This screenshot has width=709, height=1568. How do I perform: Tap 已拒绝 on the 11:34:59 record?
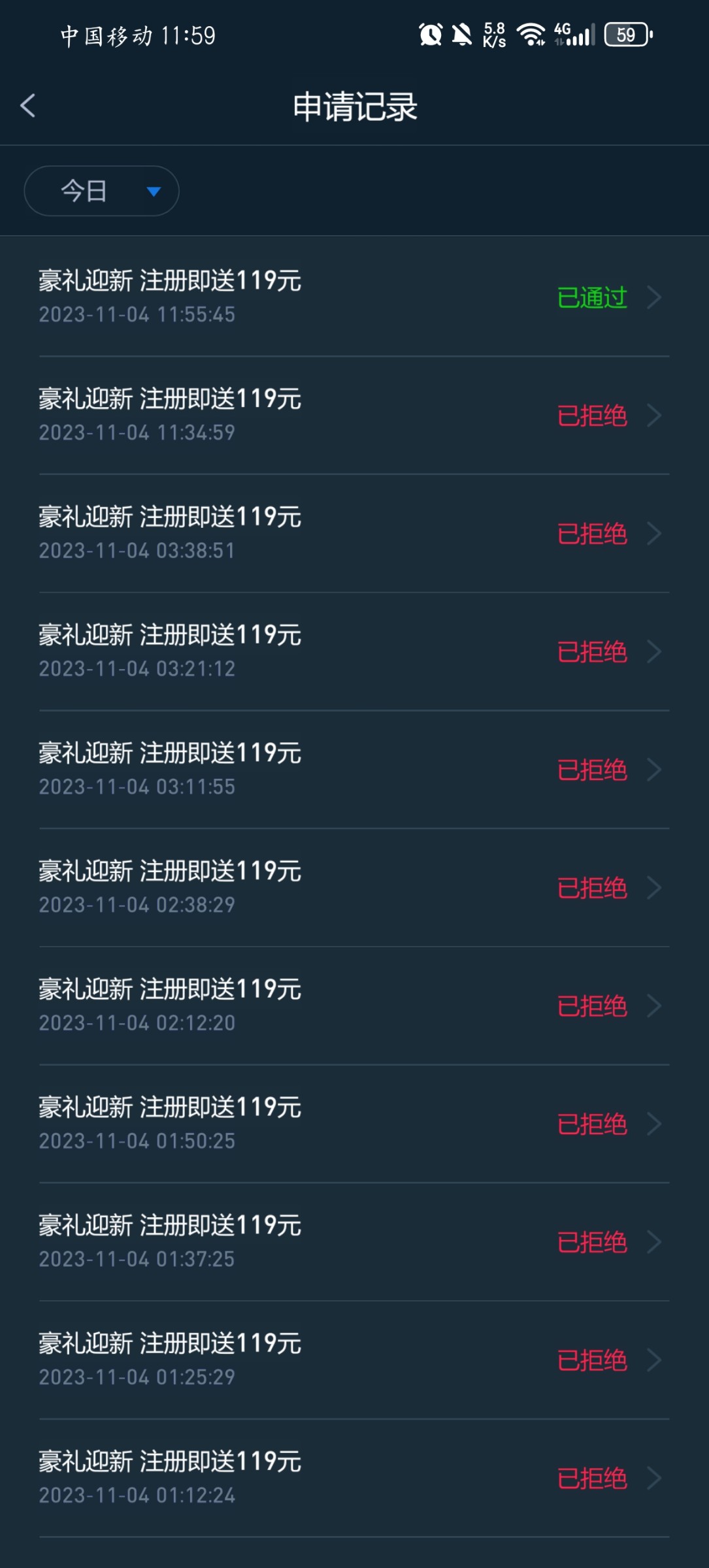click(x=593, y=416)
